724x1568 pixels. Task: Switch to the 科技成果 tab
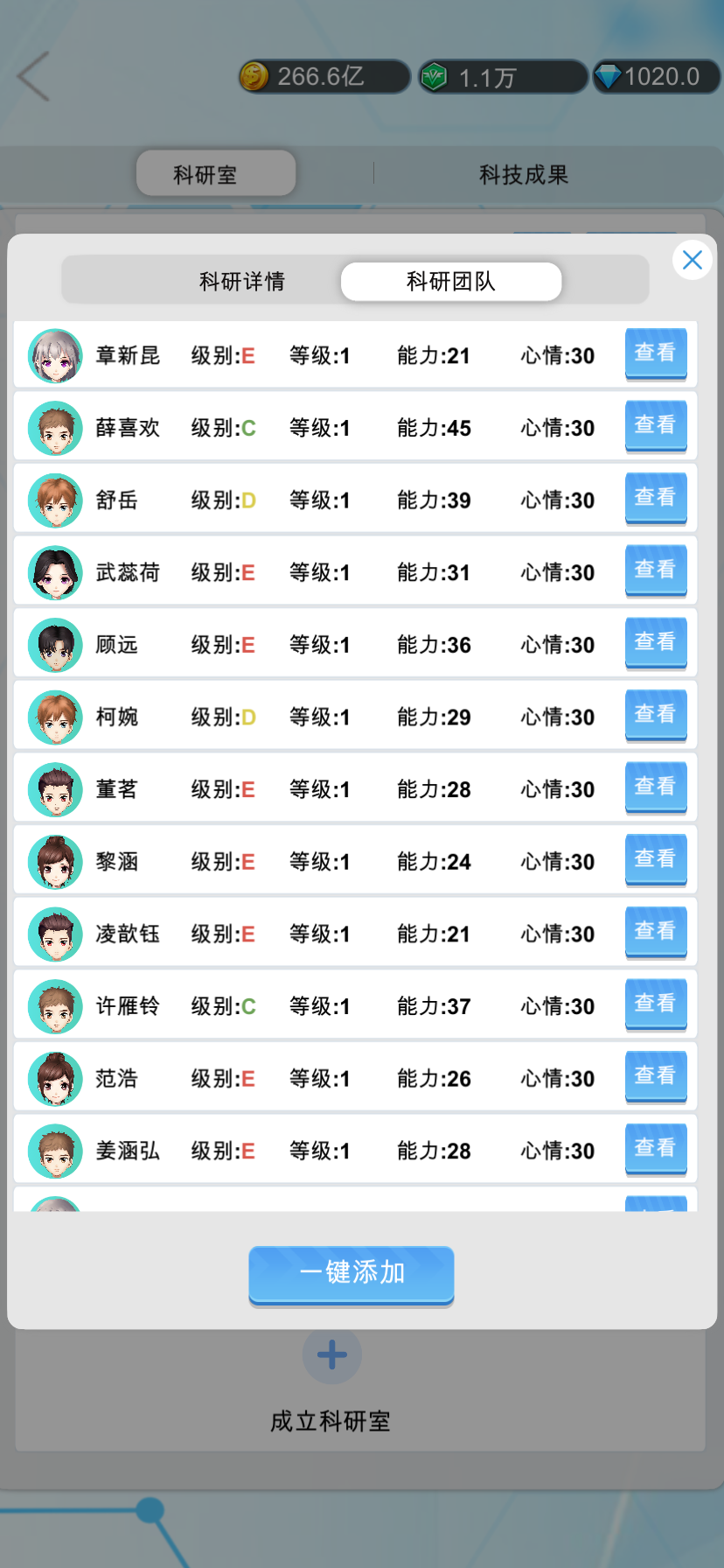(524, 175)
